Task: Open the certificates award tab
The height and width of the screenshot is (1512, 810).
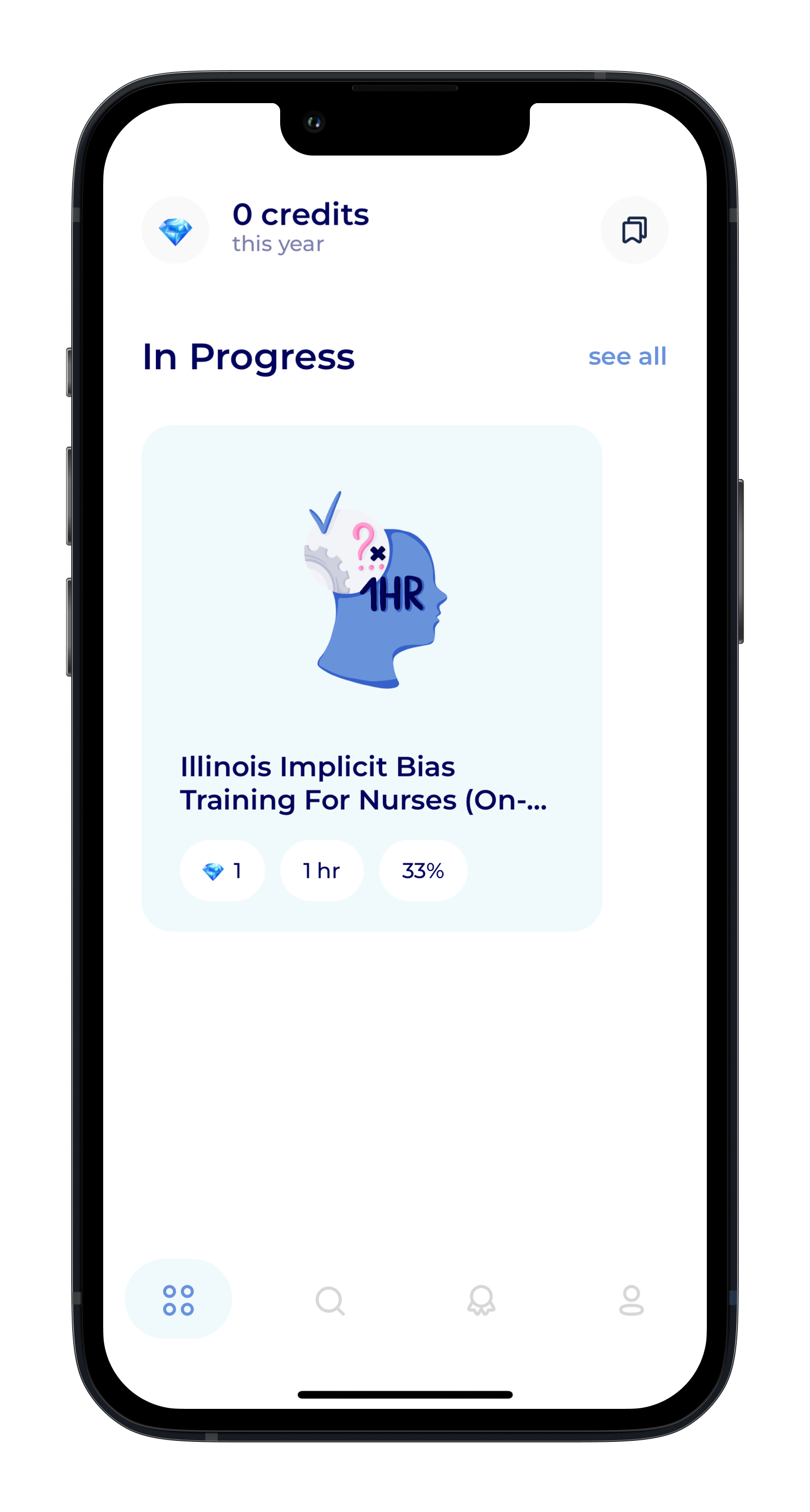Action: click(481, 1300)
